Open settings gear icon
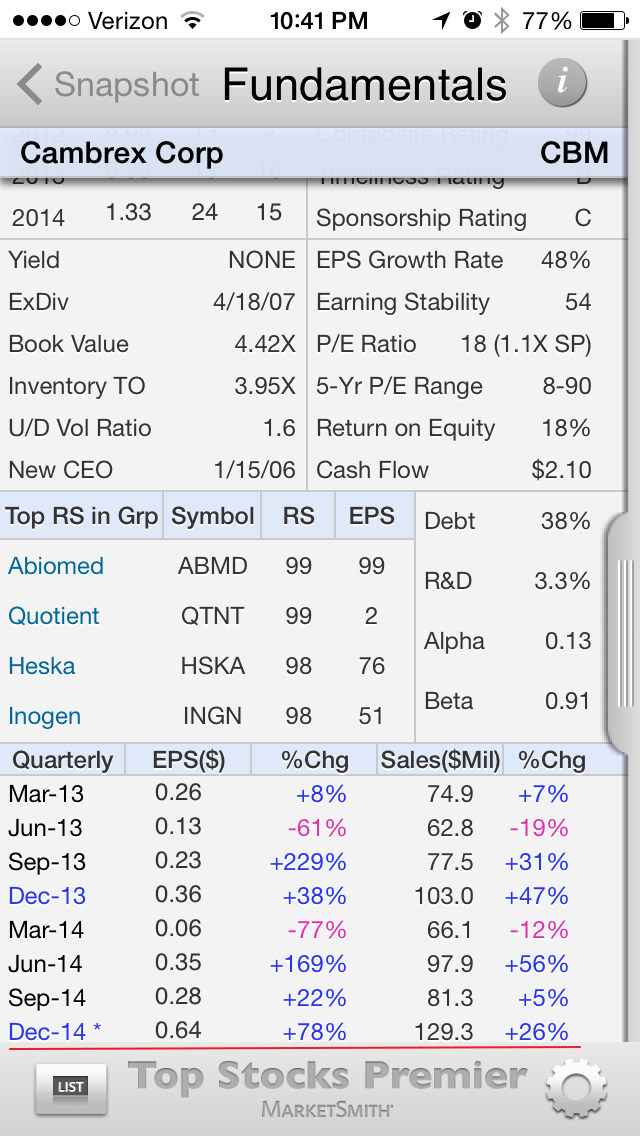Screen dimensions: 640x1136 click(x=576, y=1088)
